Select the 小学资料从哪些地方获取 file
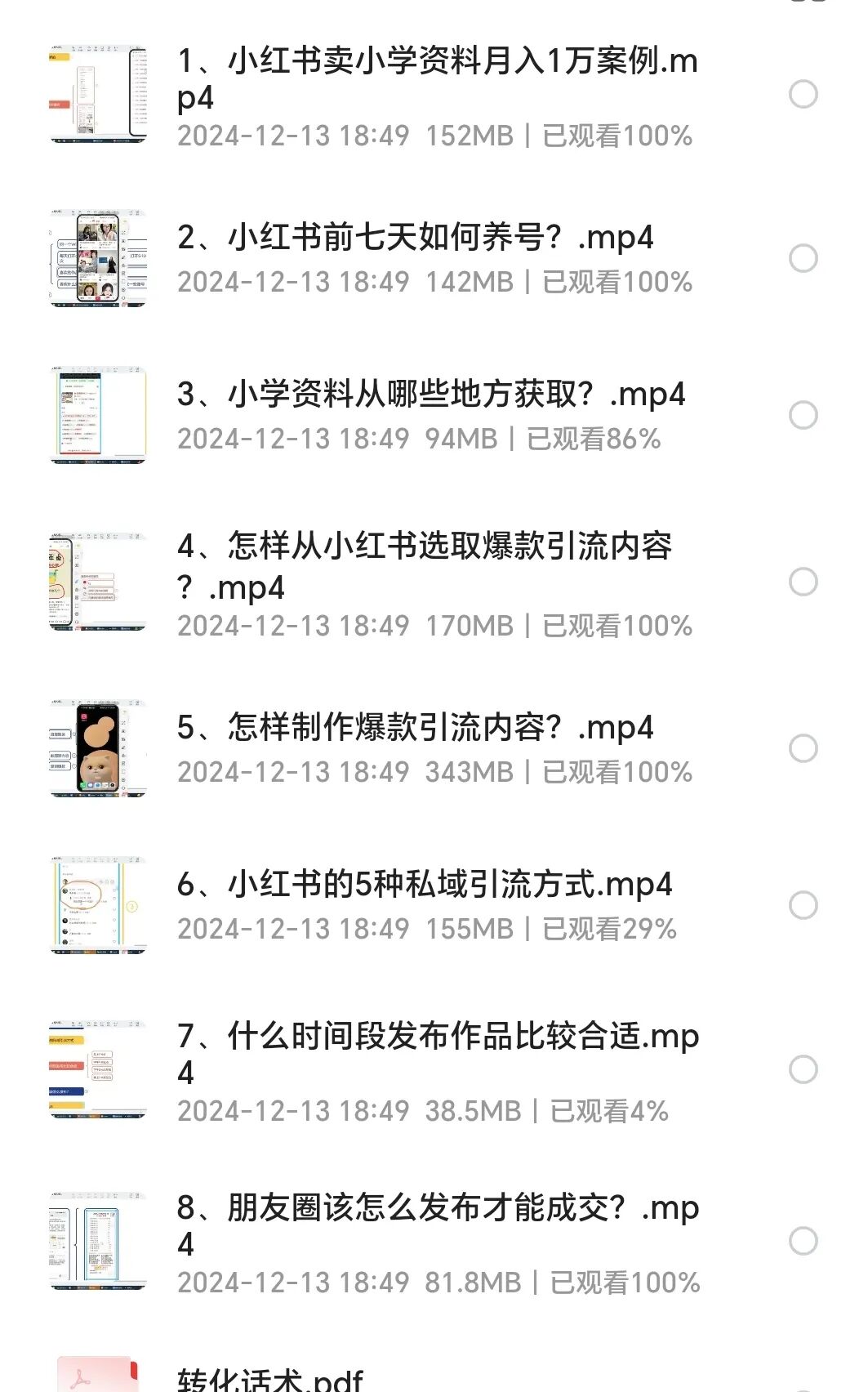Image resolution: width=868 pixels, height=1392 pixels. pos(803,416)
